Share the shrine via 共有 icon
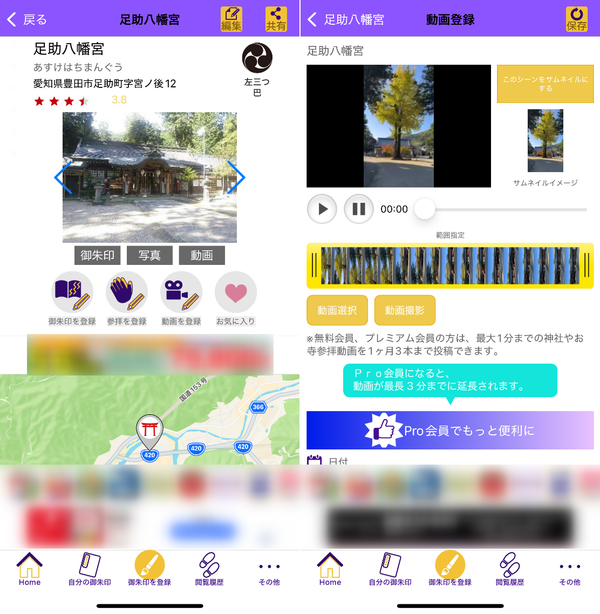 tap(276, 19)
